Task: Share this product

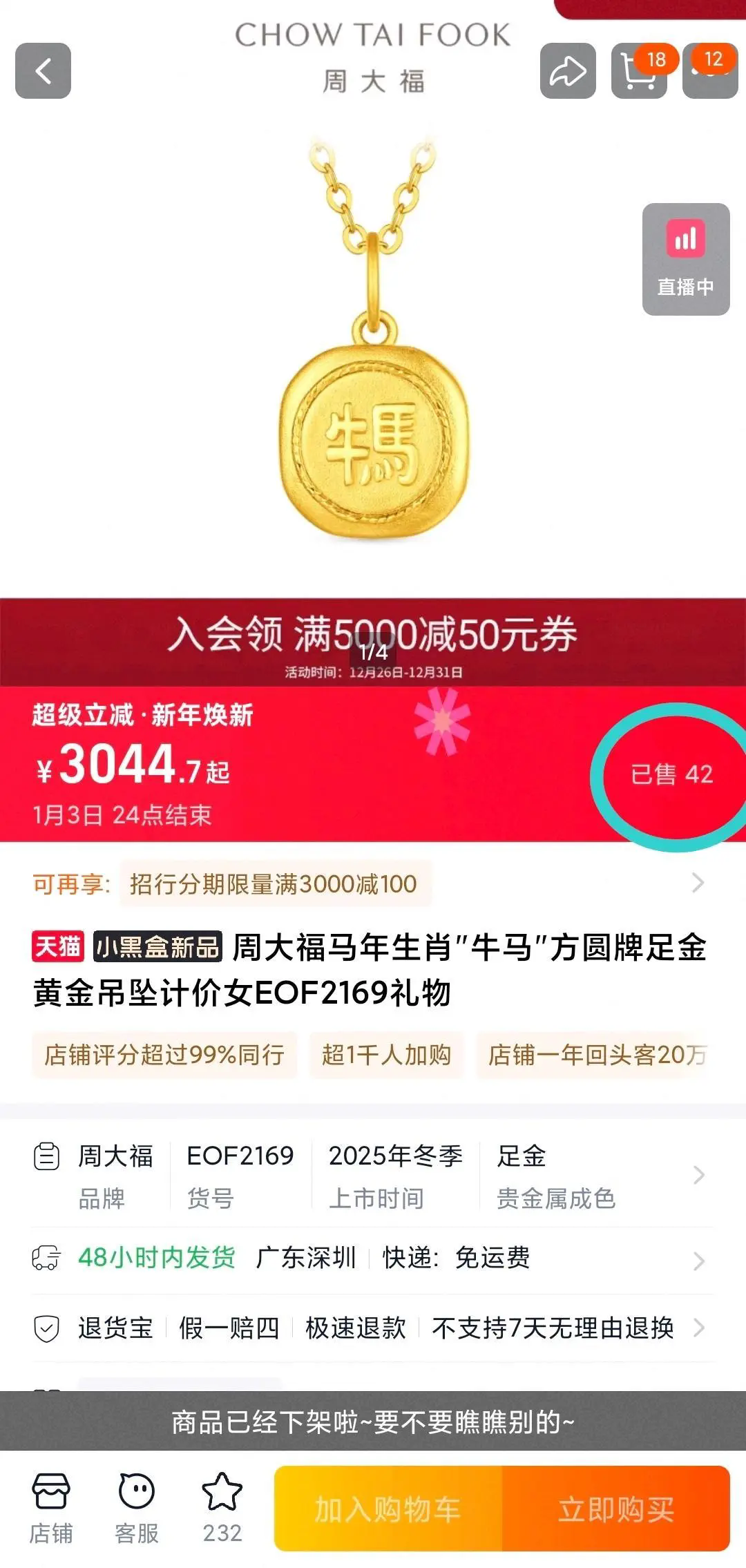Action: tap(568, 70)
